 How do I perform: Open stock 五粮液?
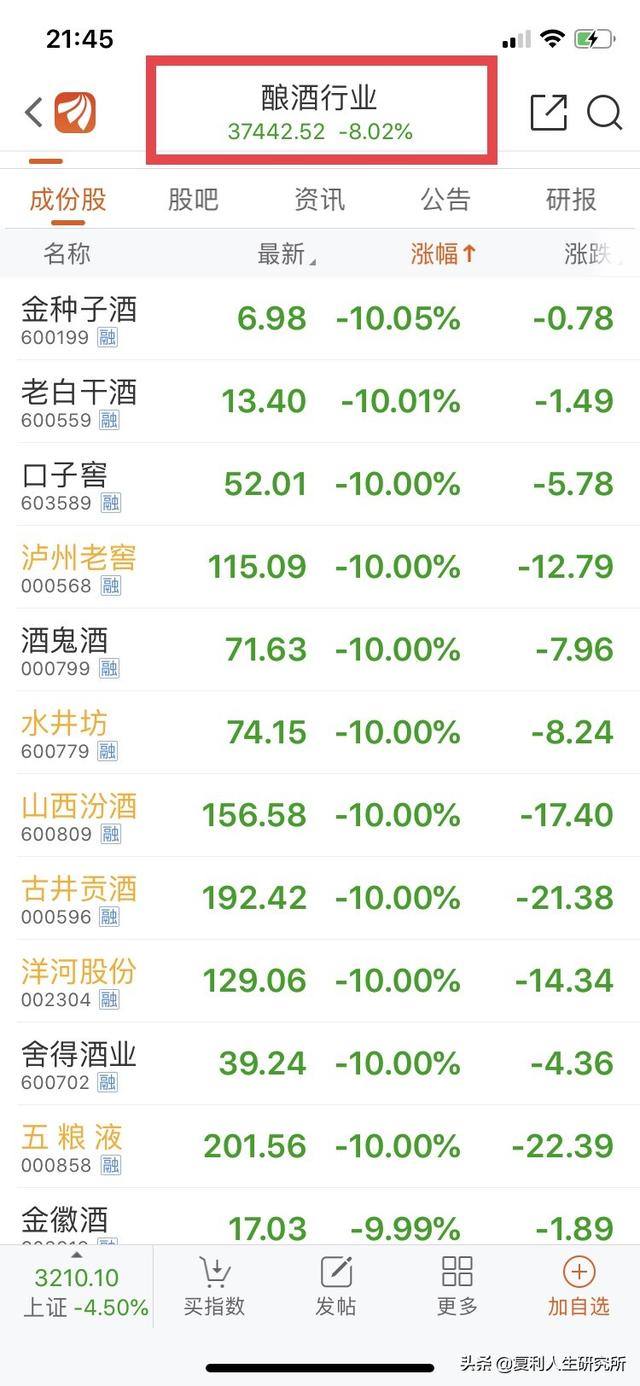pyautogui.click(x=320, y=1146)
